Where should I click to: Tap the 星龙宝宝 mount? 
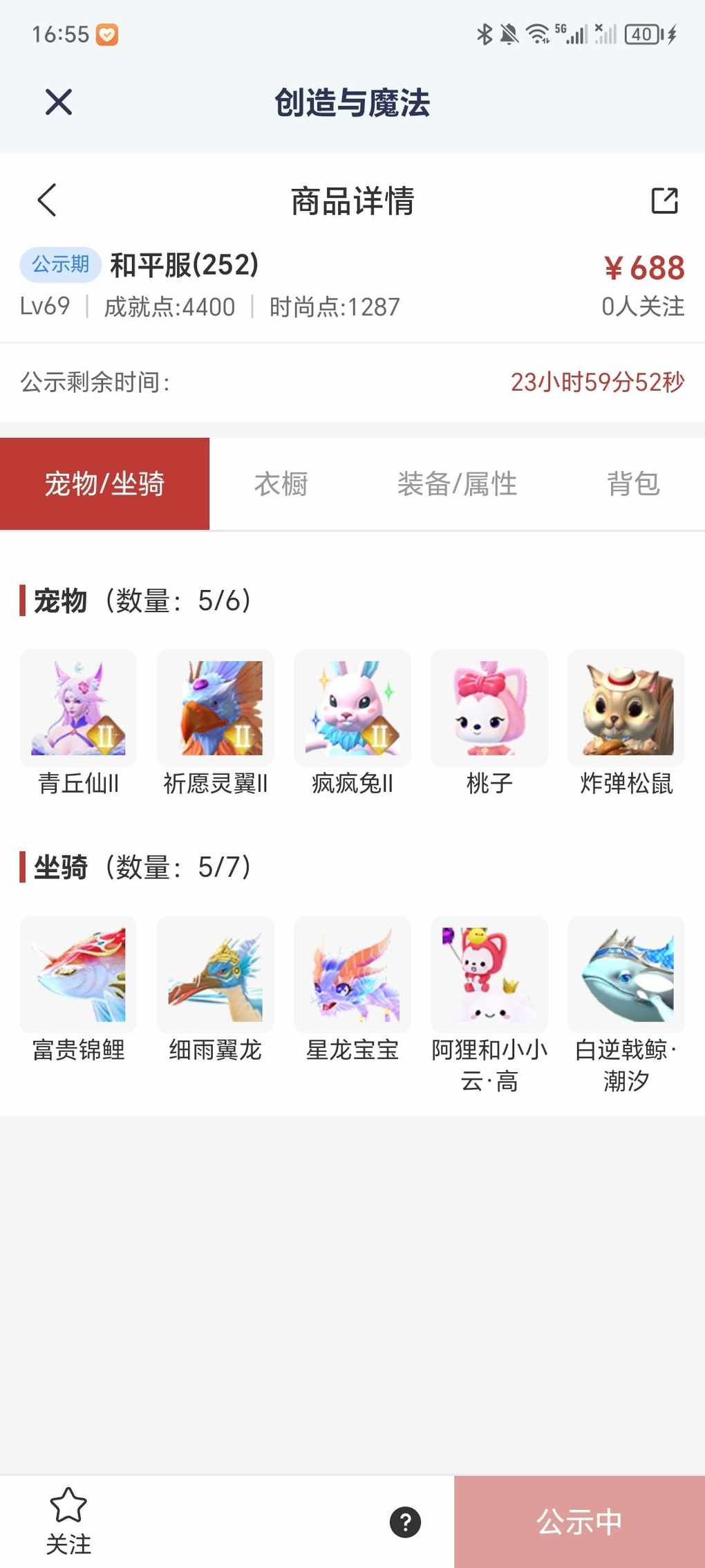point(352,975)
